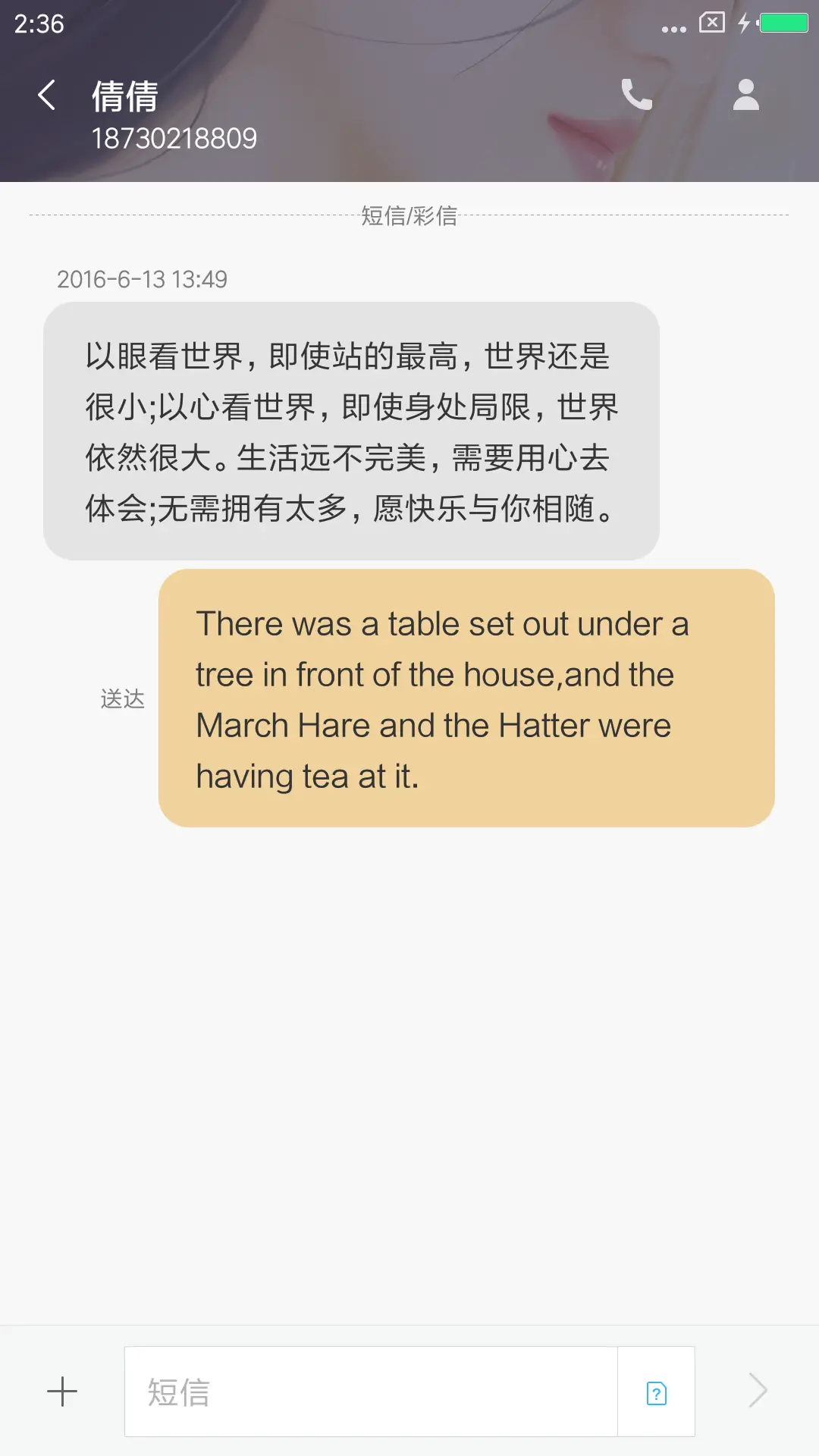Tap the SIM card selector icon
The height and width of the screenshot is (1456, 819).
(656, 1393)
